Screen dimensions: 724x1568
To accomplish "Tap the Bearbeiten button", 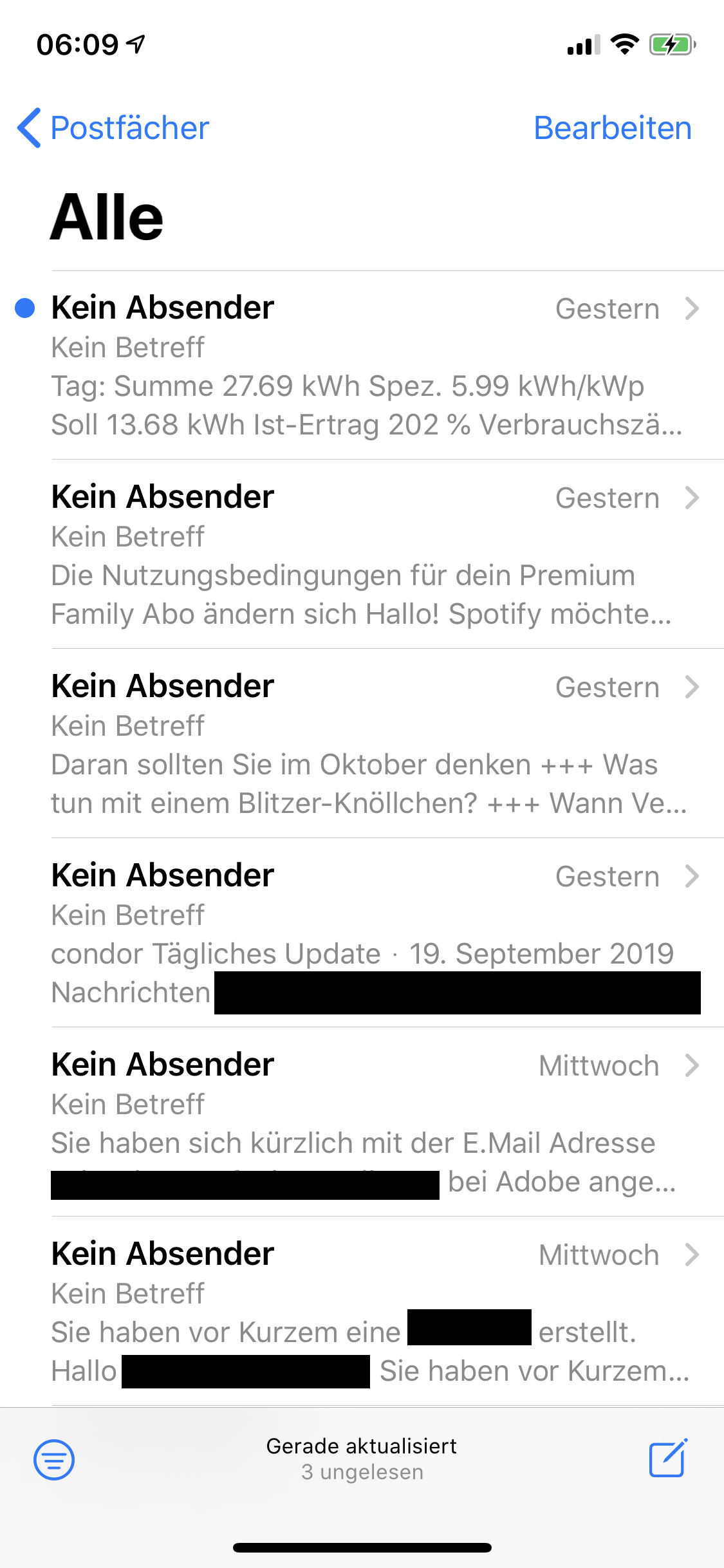I will pyautogui.click(x=612, y=128).
